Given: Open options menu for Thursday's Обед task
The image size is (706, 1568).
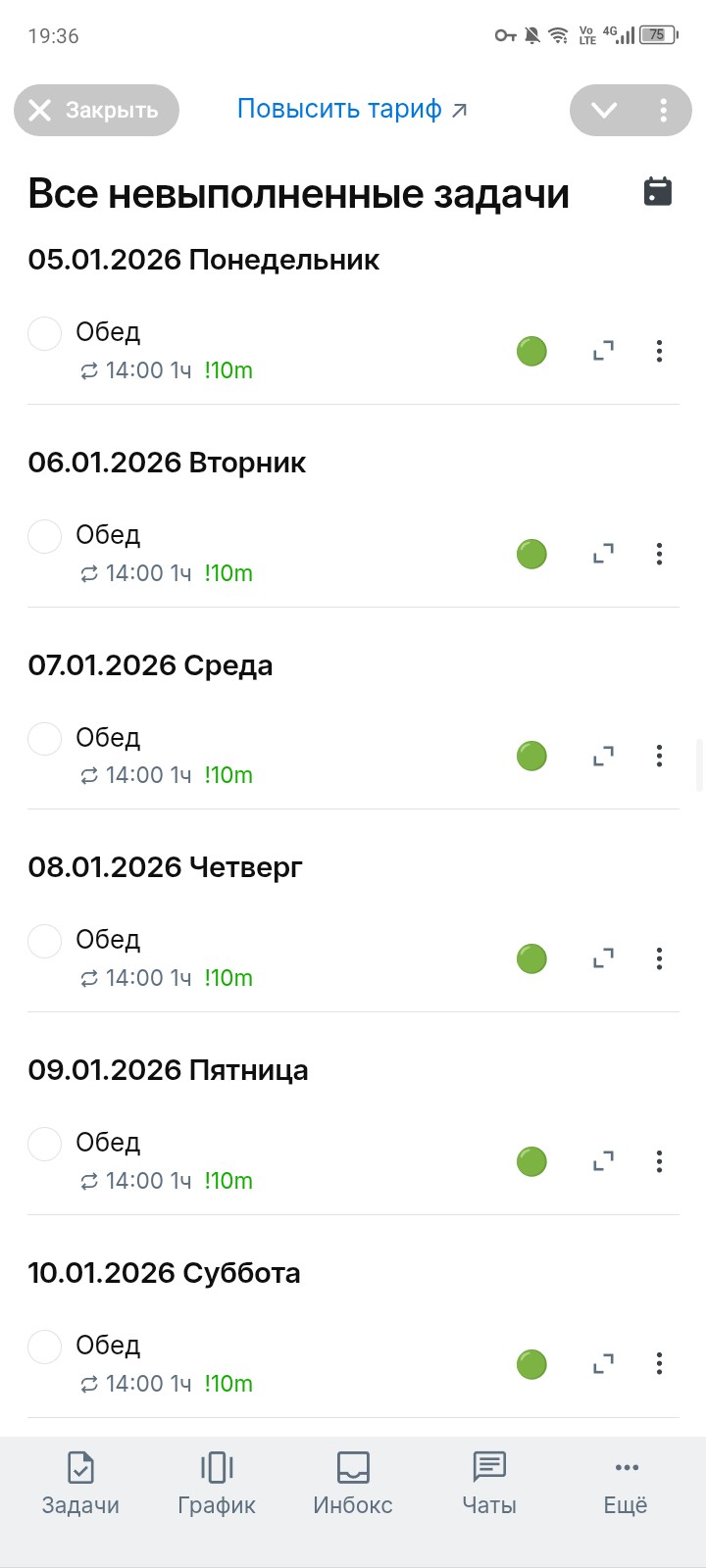Looking at the screenshot, I should [x=658, y=958].
